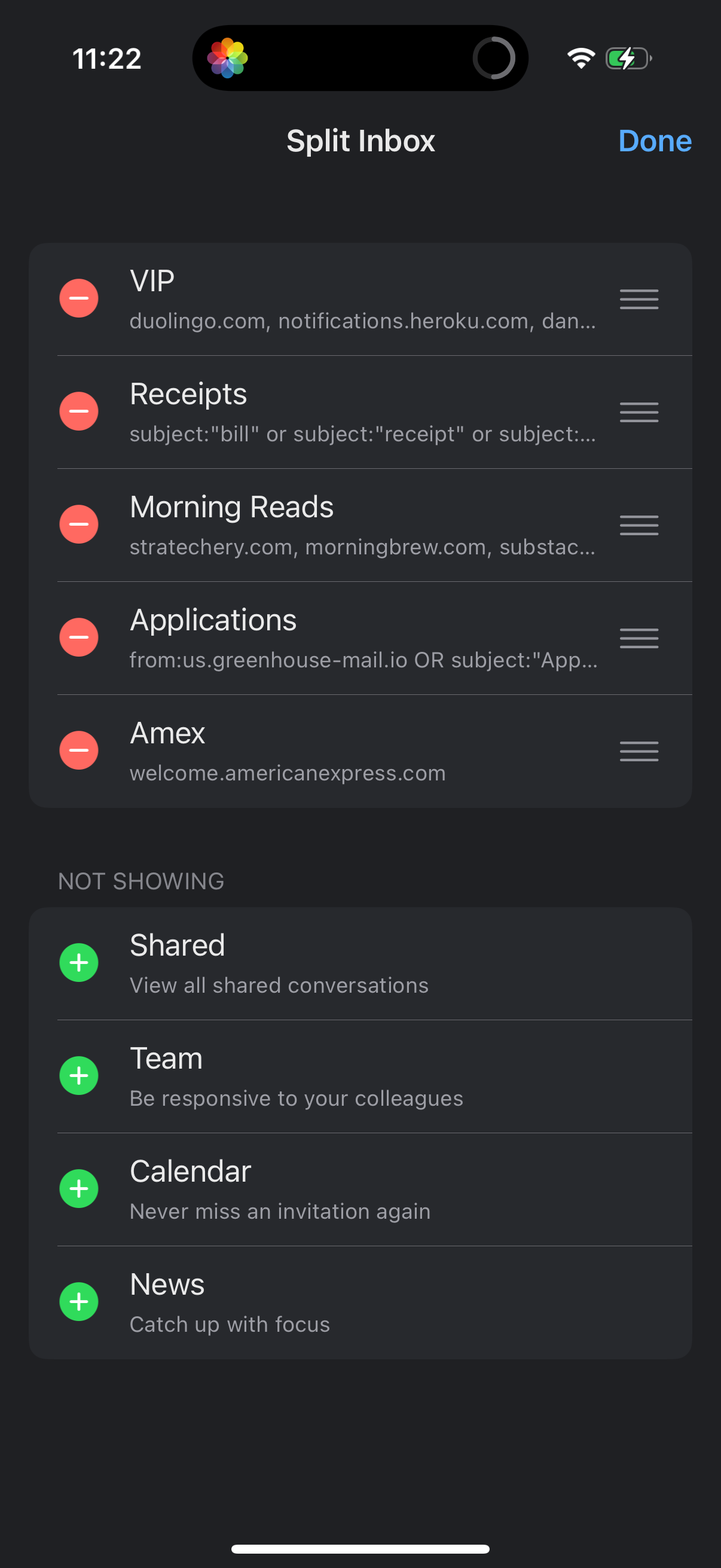Viewport: 721px width, 1568px height.
Task: Remove the Amex split inbox
Action: pyautogui.click(x=78, y=750)
